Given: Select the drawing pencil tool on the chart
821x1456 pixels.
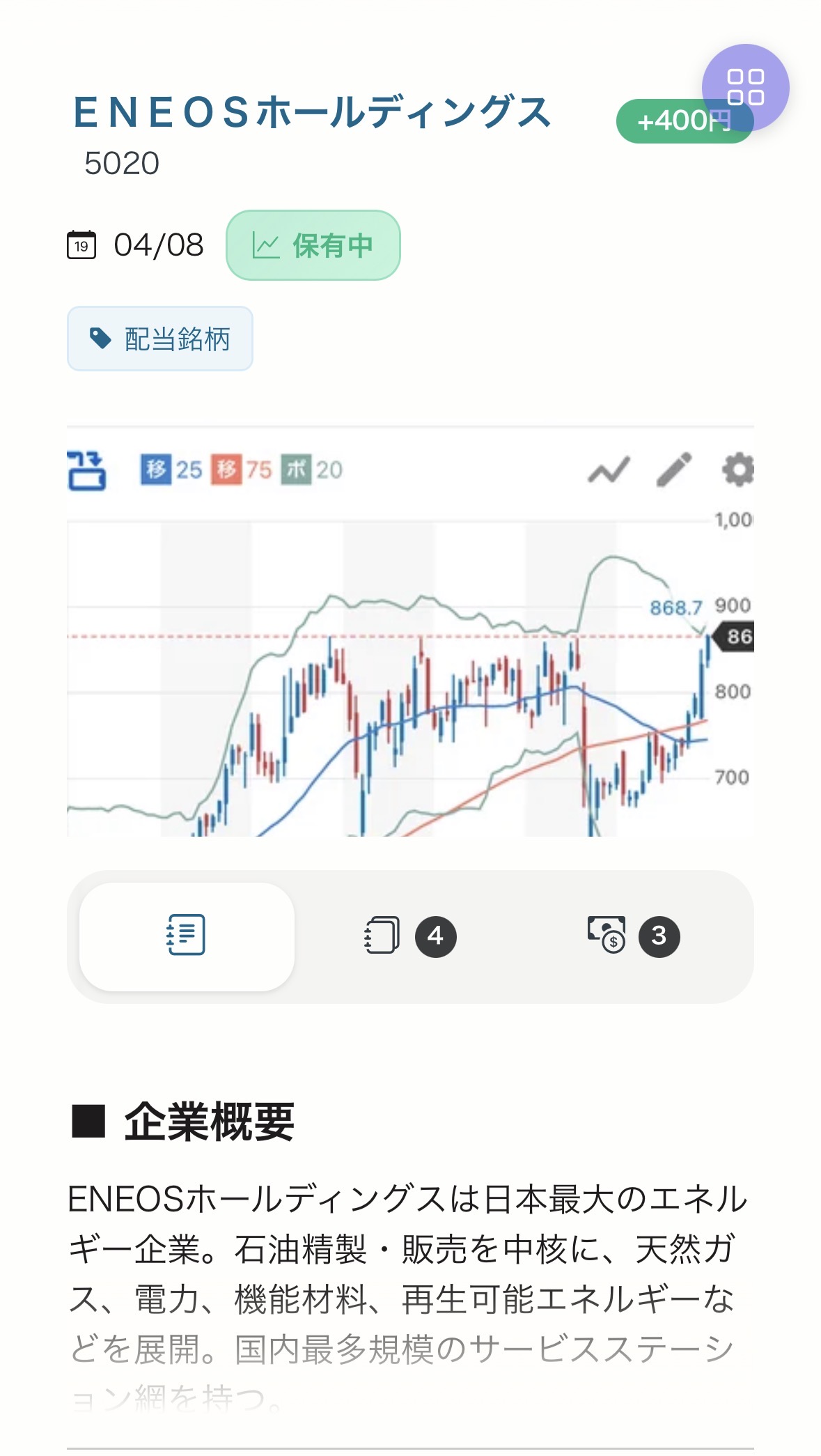Looking at the screenshot, I should [673, 469].
